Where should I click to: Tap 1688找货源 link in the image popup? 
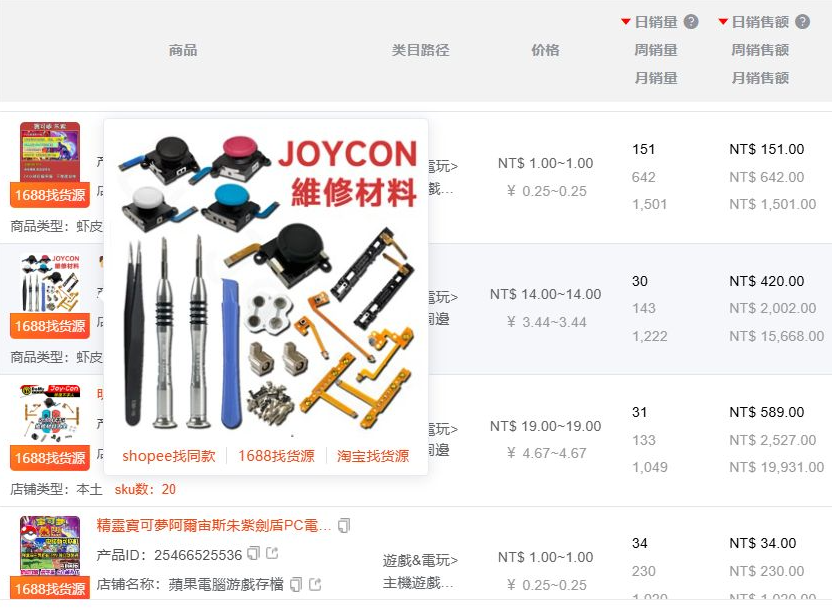pyautogui.click(x=276, y=456)
